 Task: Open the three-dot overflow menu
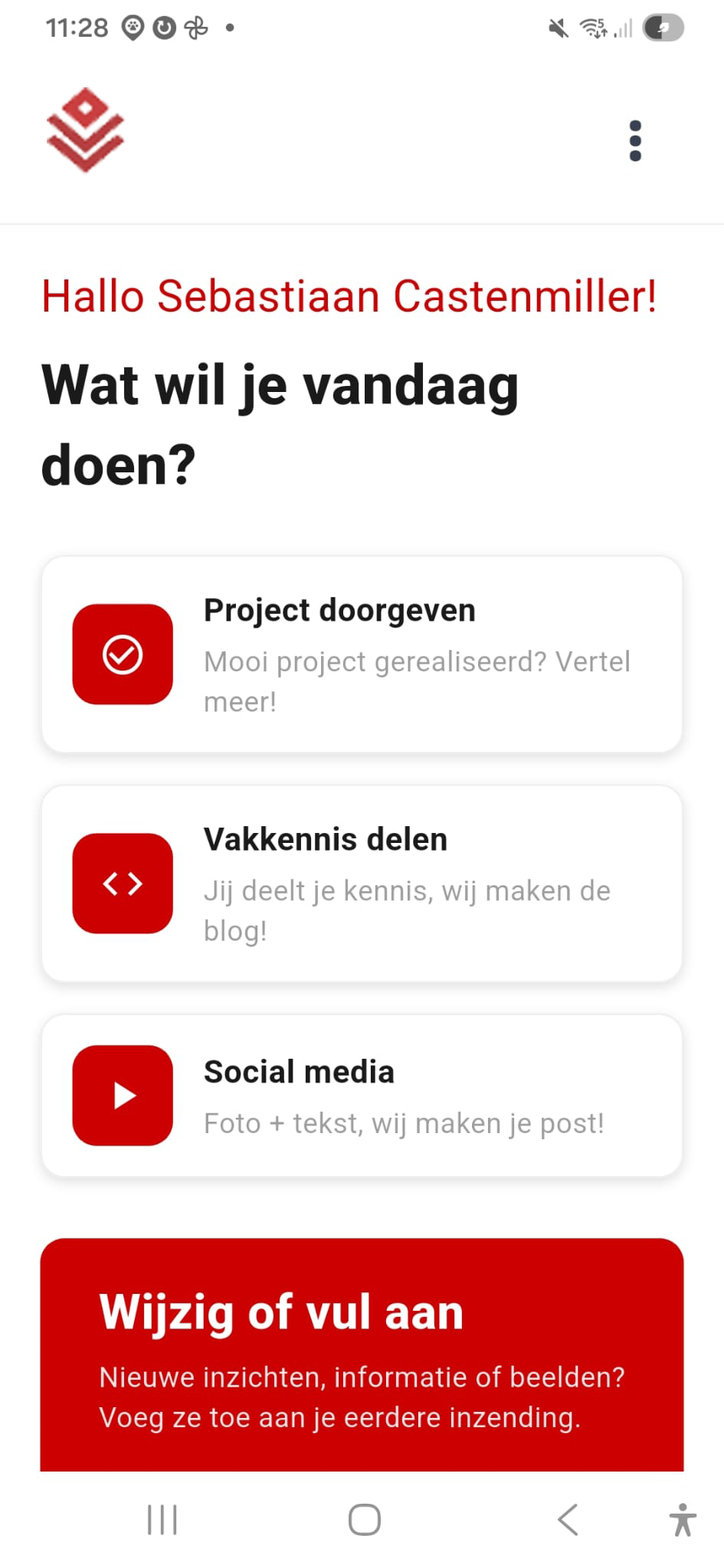point(634,141)
